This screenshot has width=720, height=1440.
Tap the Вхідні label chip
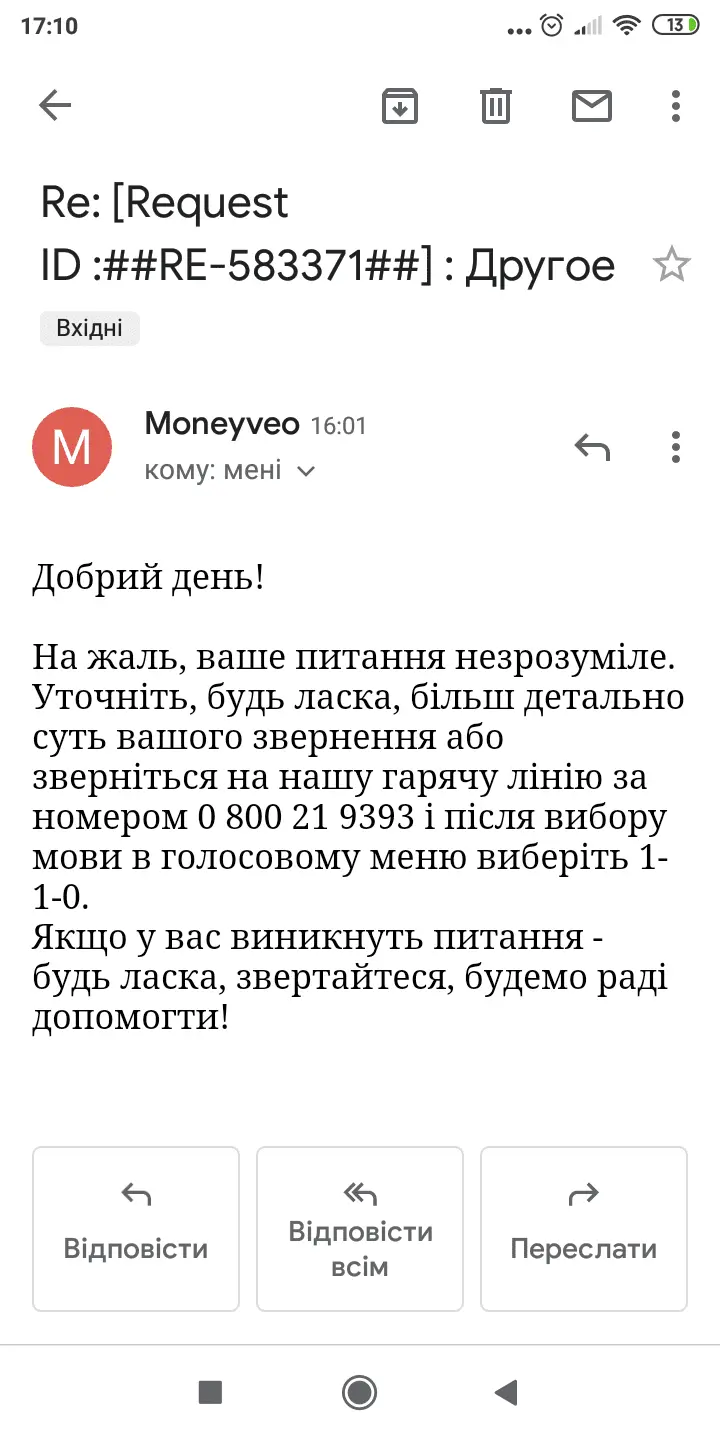pos(90,328)
